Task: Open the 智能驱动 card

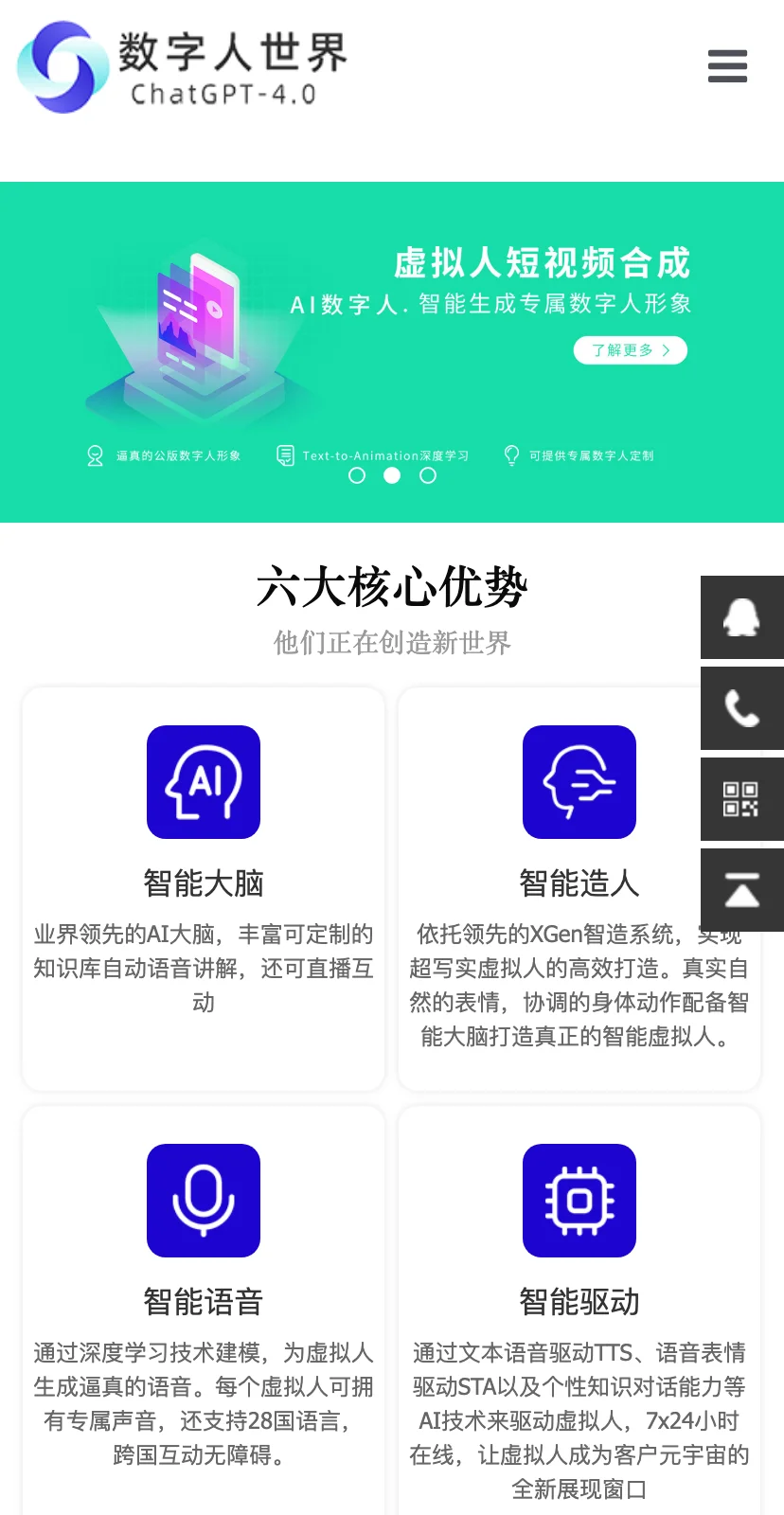Action: click(x=579, y=1307)
